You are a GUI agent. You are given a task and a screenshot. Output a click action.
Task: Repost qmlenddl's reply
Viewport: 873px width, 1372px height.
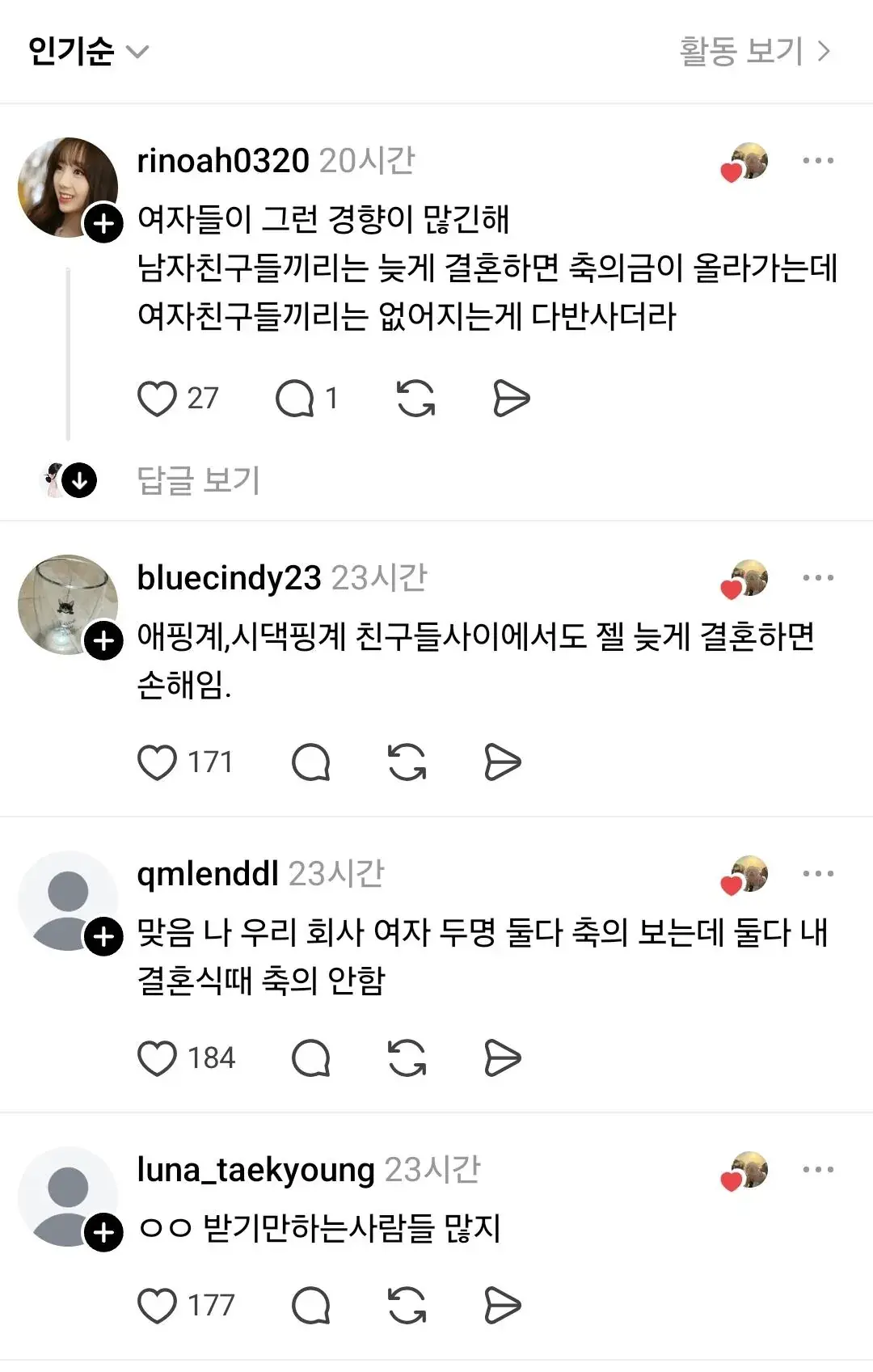point(407,1058)
